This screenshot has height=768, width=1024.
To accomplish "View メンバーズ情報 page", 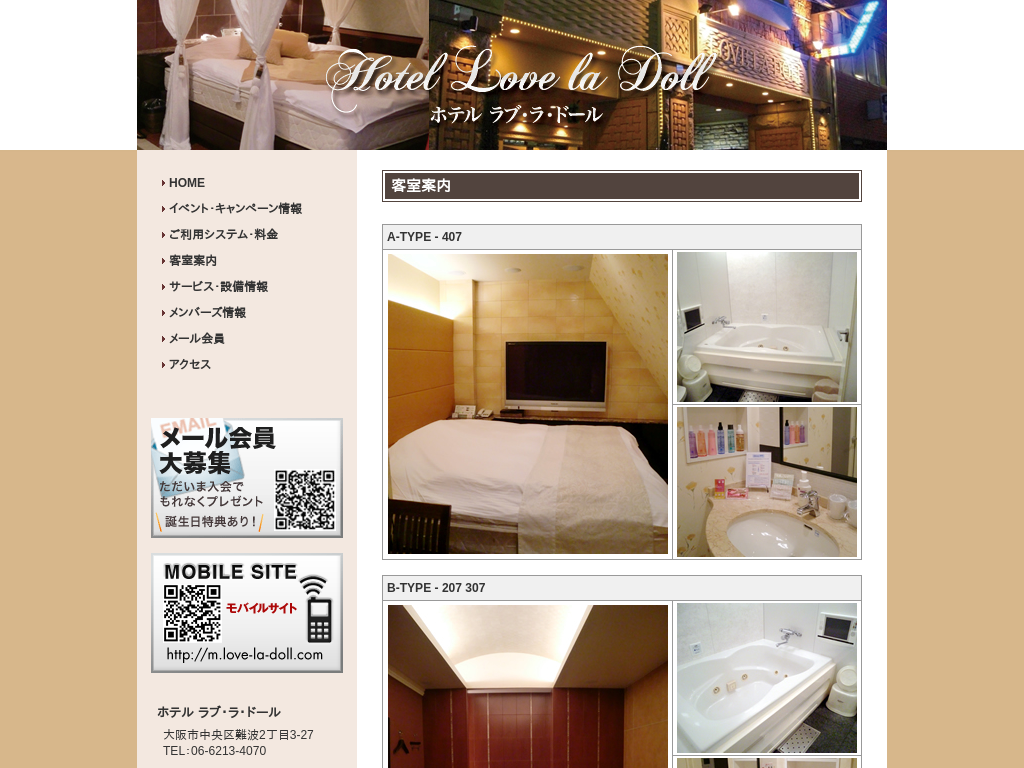I will tap(207, 313).
